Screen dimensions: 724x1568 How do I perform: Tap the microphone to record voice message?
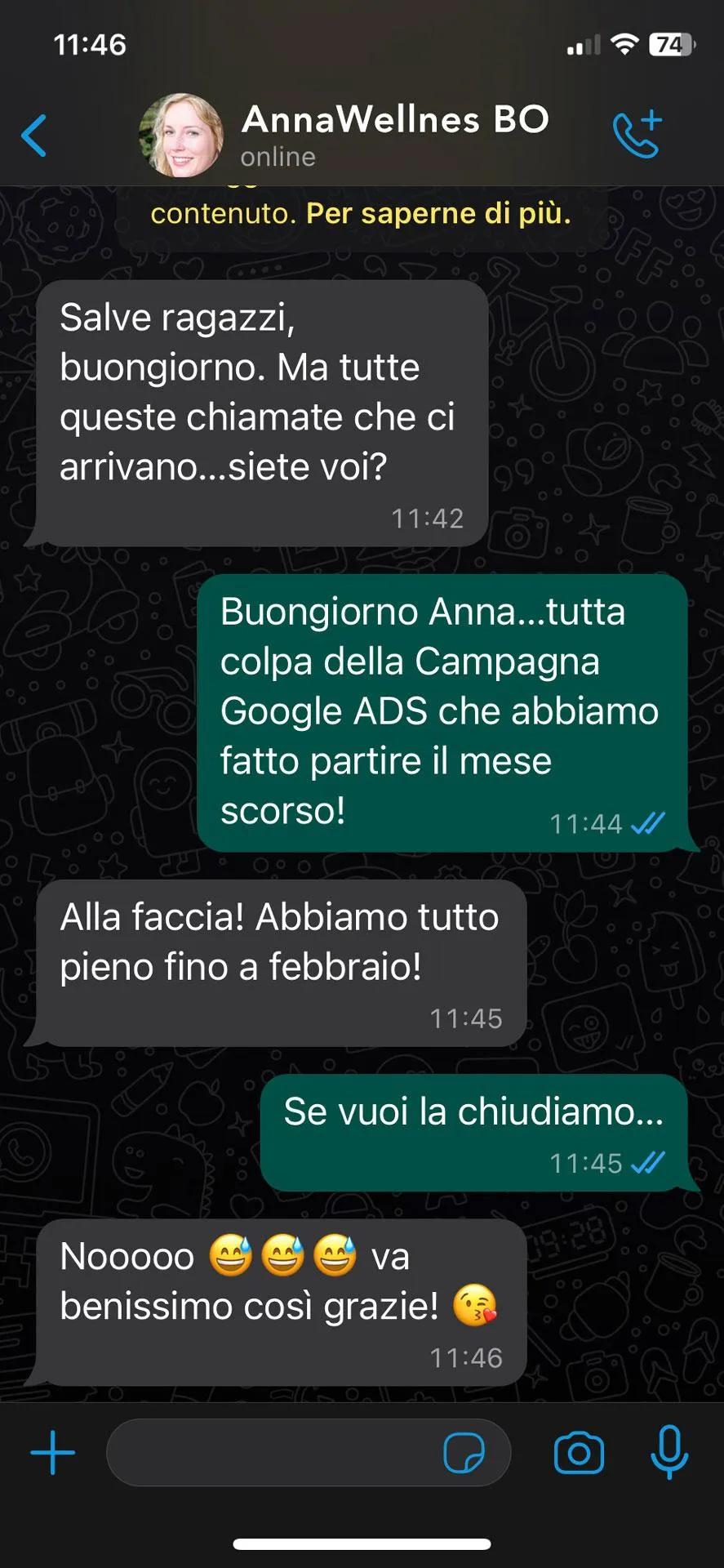(x=669, y=1452)
